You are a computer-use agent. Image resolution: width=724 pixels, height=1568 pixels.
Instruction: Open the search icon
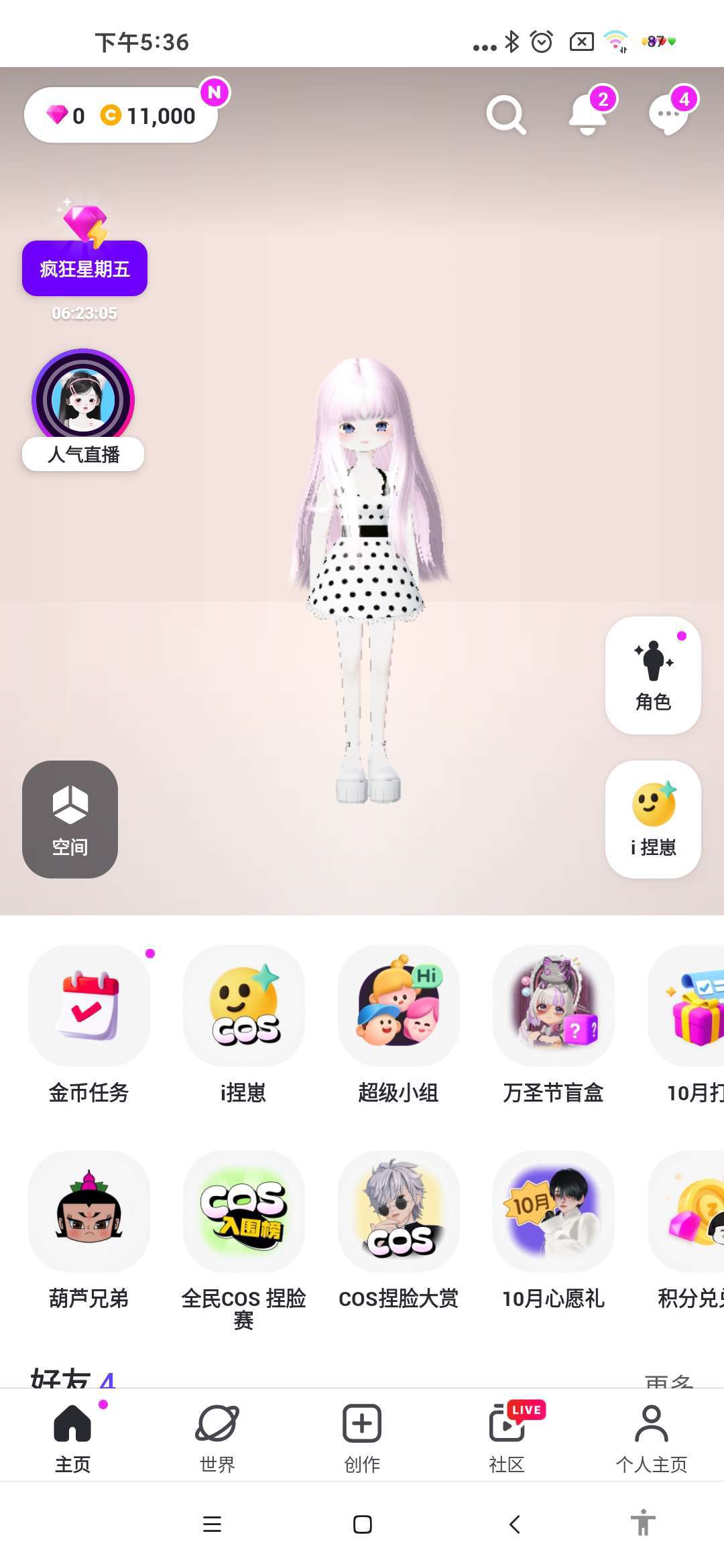(505, 115)
